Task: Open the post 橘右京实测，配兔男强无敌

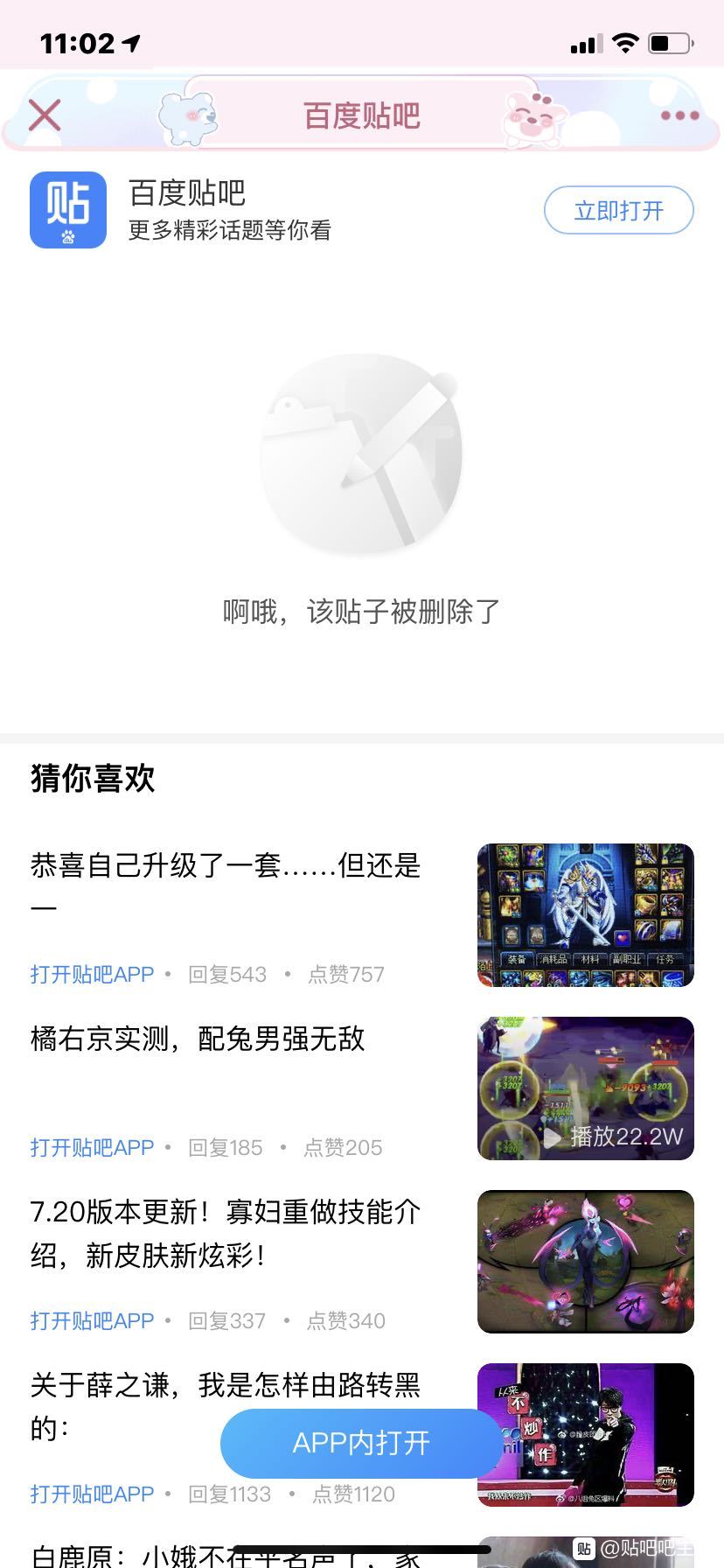Action: (x=198, y=1039)
